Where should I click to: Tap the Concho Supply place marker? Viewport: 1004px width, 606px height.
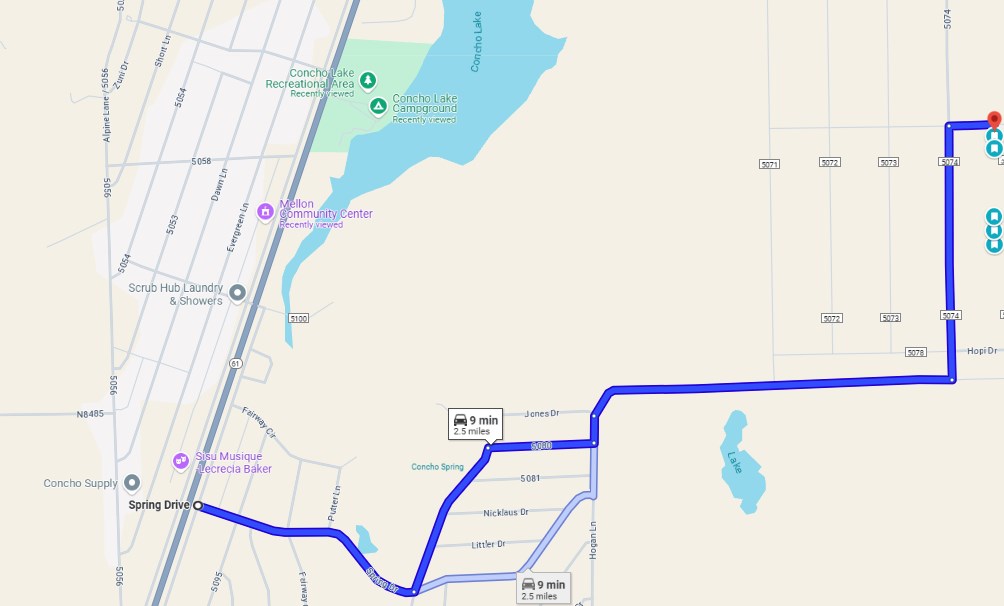(132, 483)
